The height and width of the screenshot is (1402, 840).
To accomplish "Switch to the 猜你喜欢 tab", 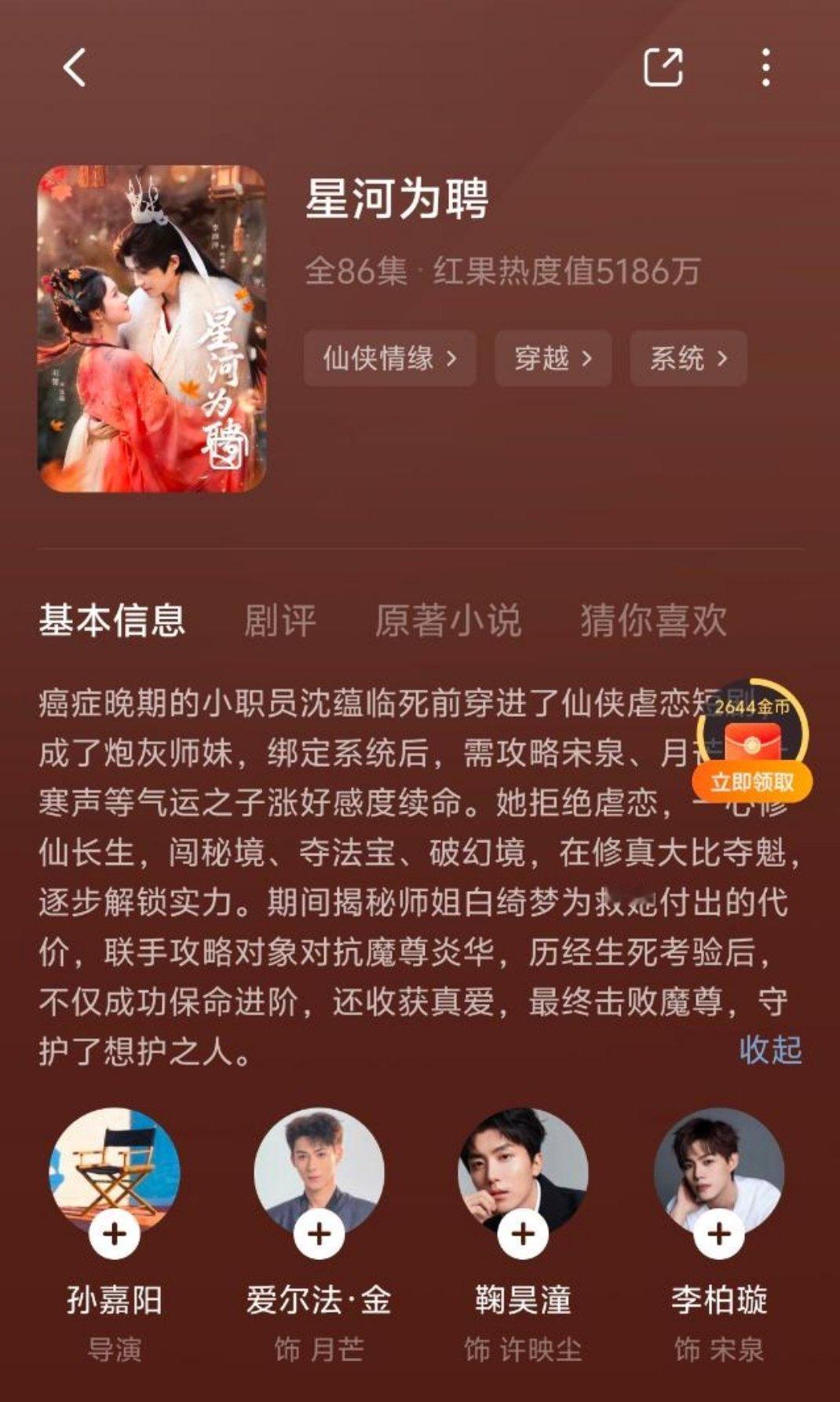I will coord(653,621).
